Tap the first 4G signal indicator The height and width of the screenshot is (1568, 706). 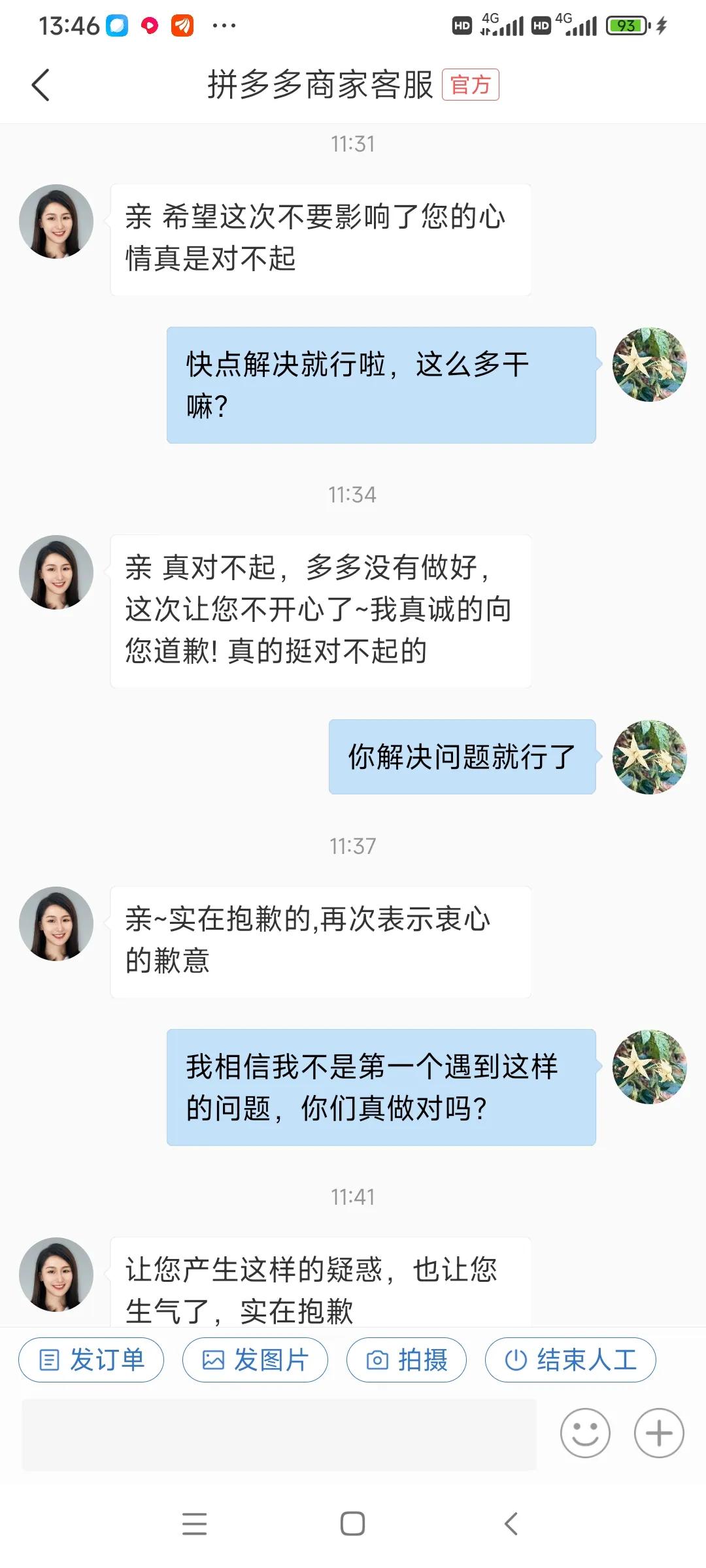(500, 26)
